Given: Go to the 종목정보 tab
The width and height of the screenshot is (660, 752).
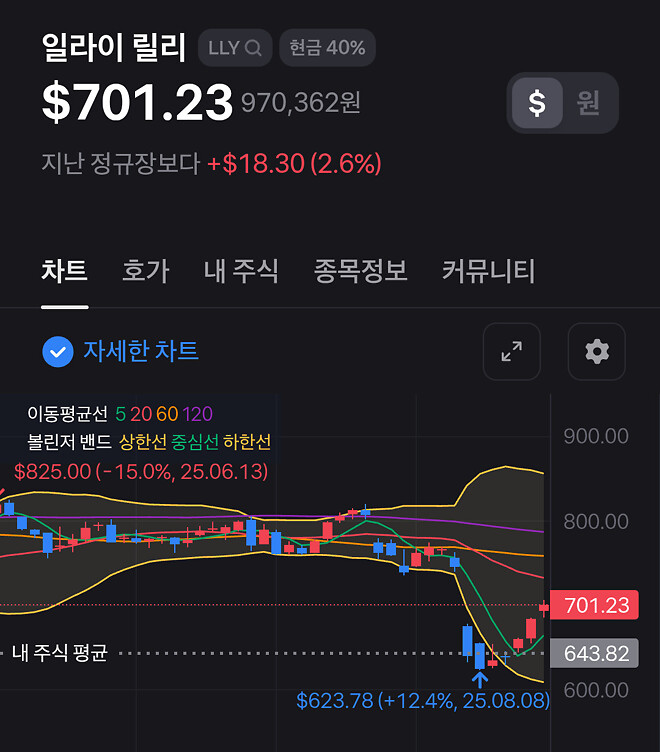Looking at the screenshot, I should tap(360, 271).
